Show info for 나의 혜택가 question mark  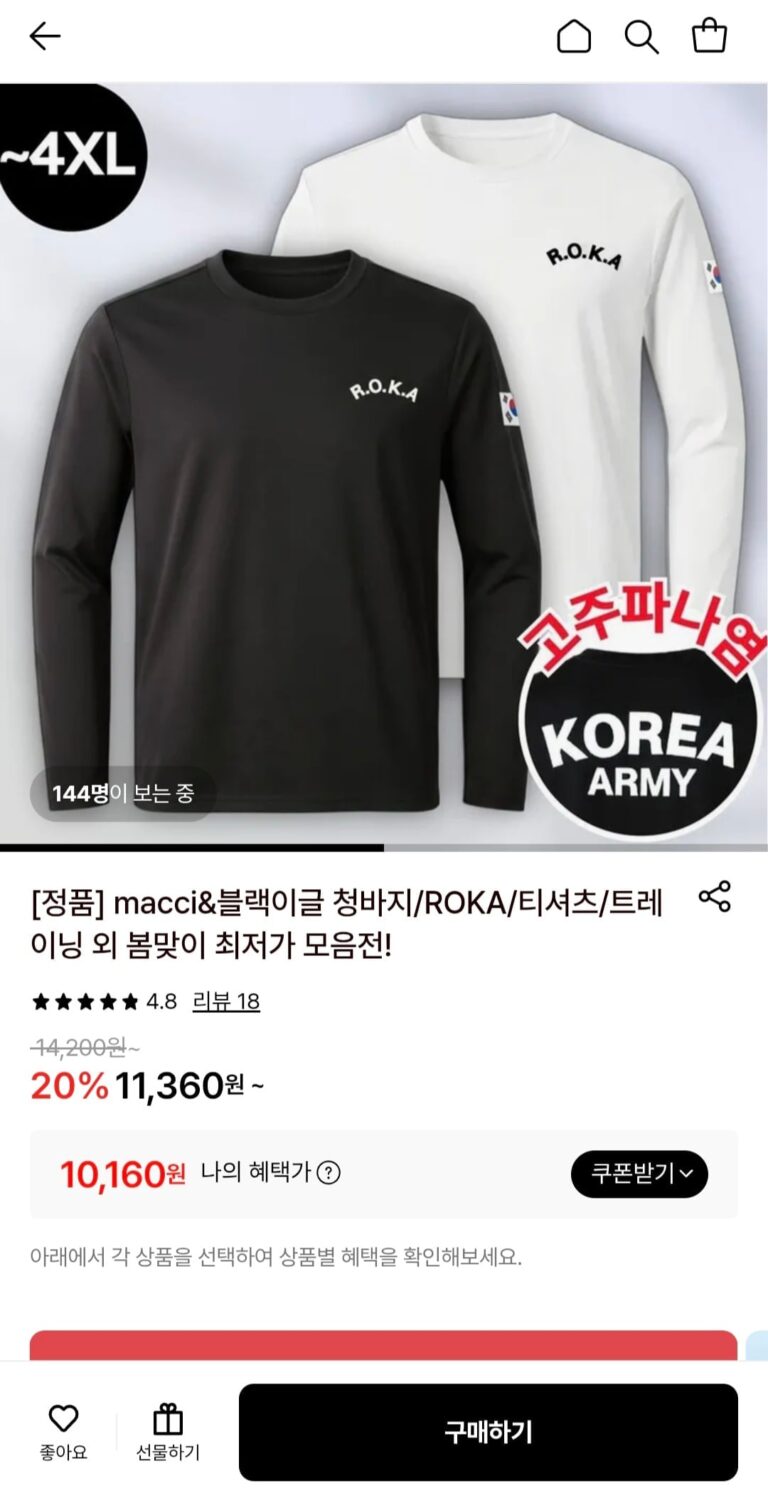coord(329,1173)
